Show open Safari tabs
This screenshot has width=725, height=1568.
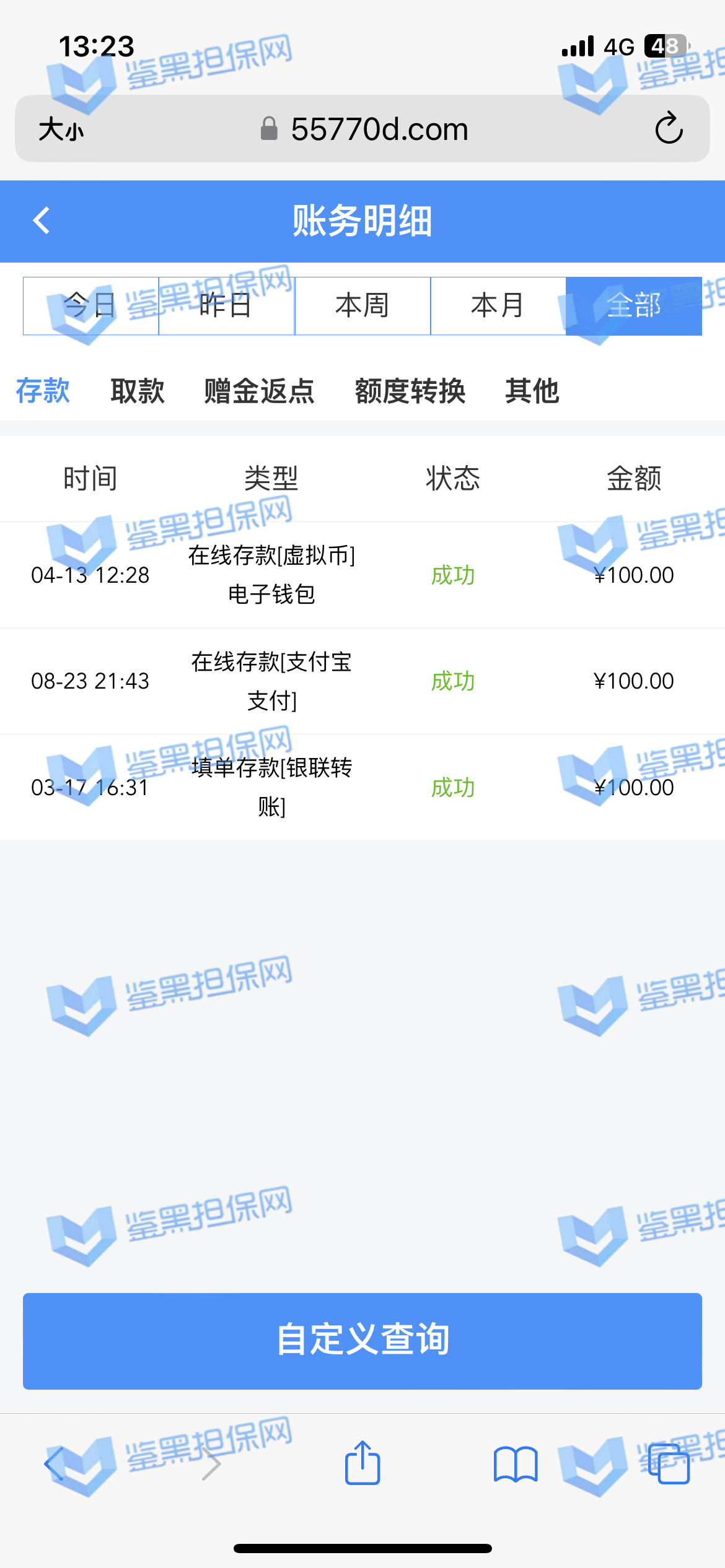pos(669,1465)
